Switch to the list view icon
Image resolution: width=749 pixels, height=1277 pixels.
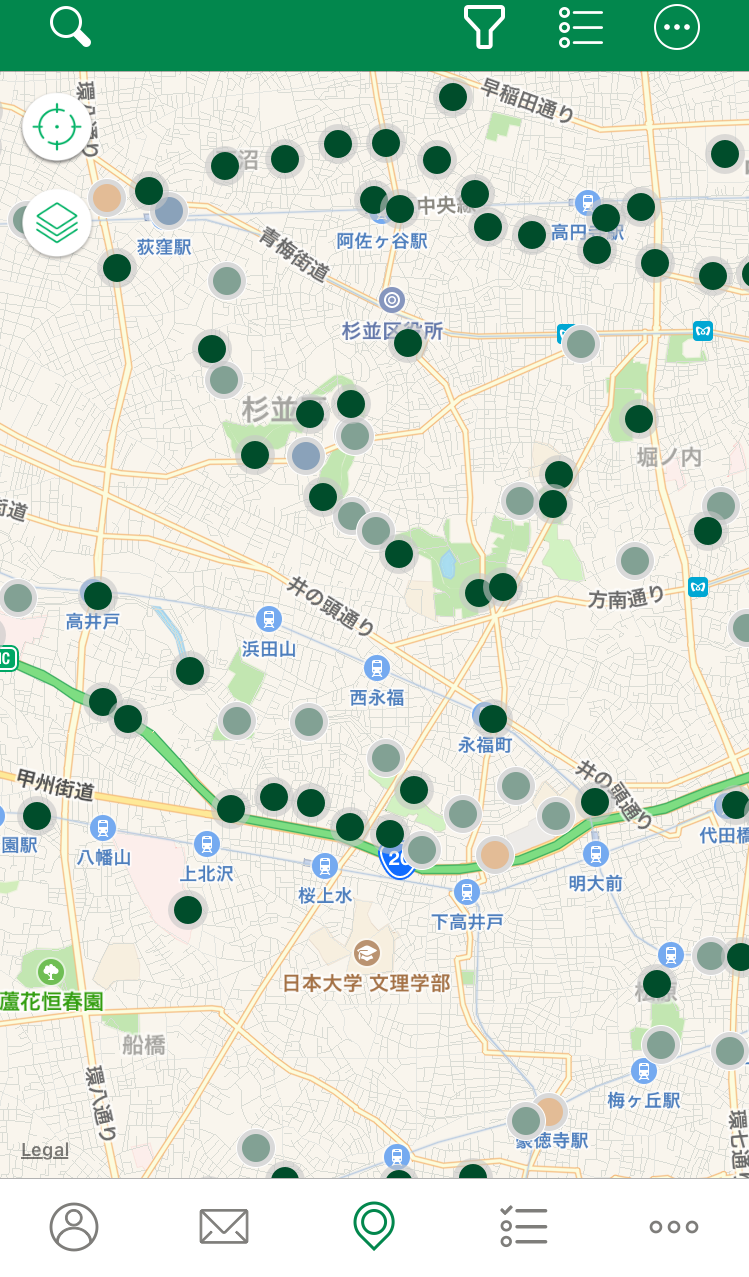[581, 27]
